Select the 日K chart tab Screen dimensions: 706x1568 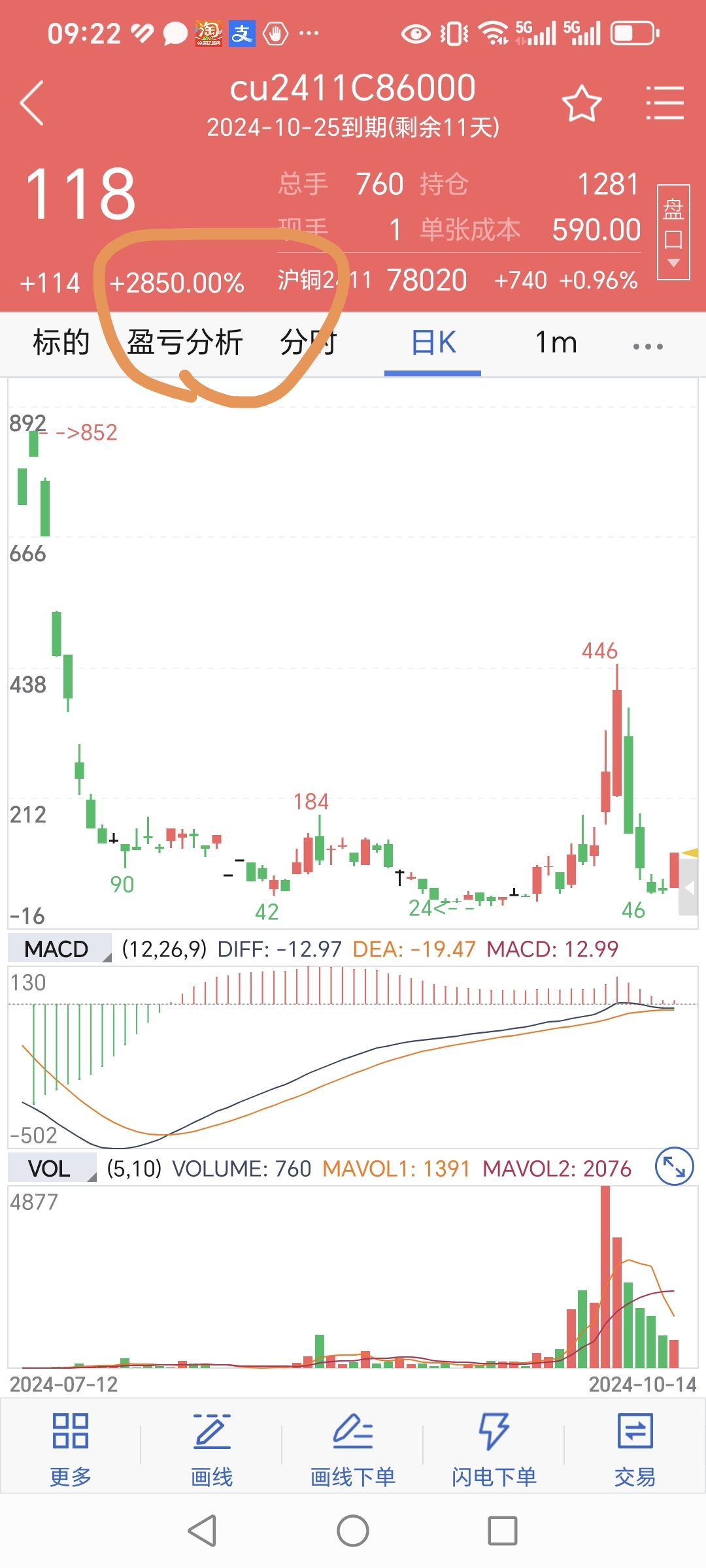click(433, 342)
